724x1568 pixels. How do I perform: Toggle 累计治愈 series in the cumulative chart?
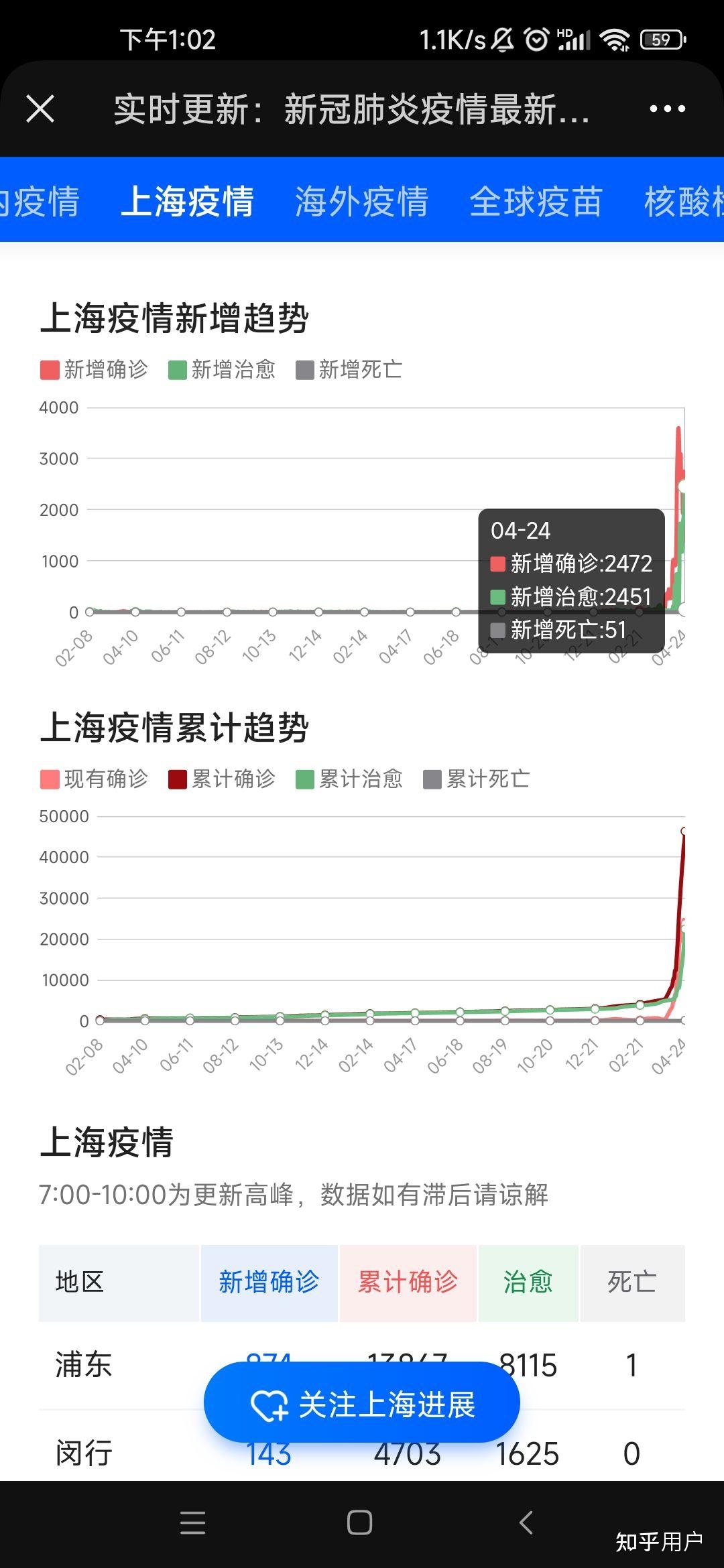349,779
